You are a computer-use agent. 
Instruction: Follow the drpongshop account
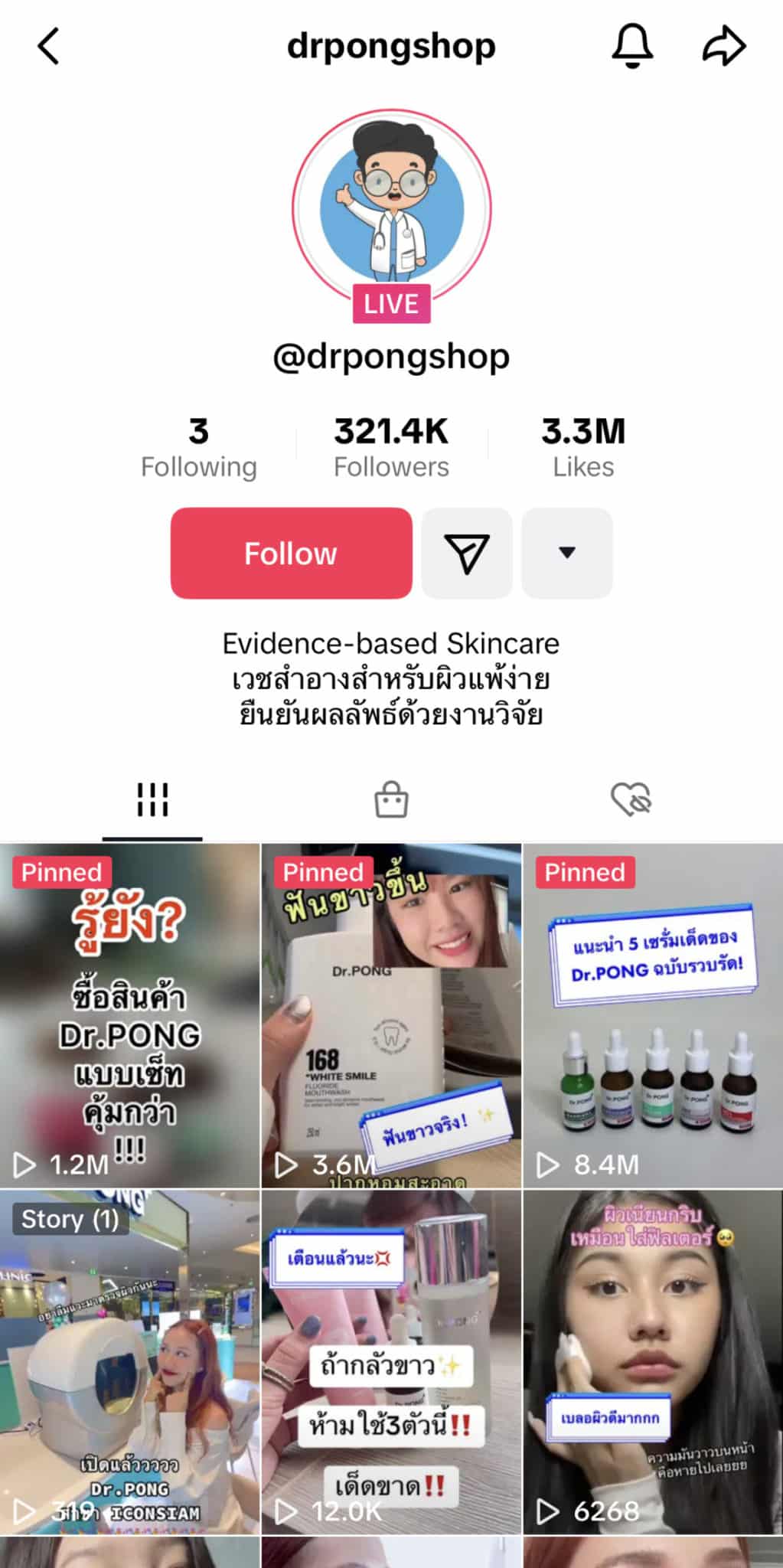[x=291, y=553]
